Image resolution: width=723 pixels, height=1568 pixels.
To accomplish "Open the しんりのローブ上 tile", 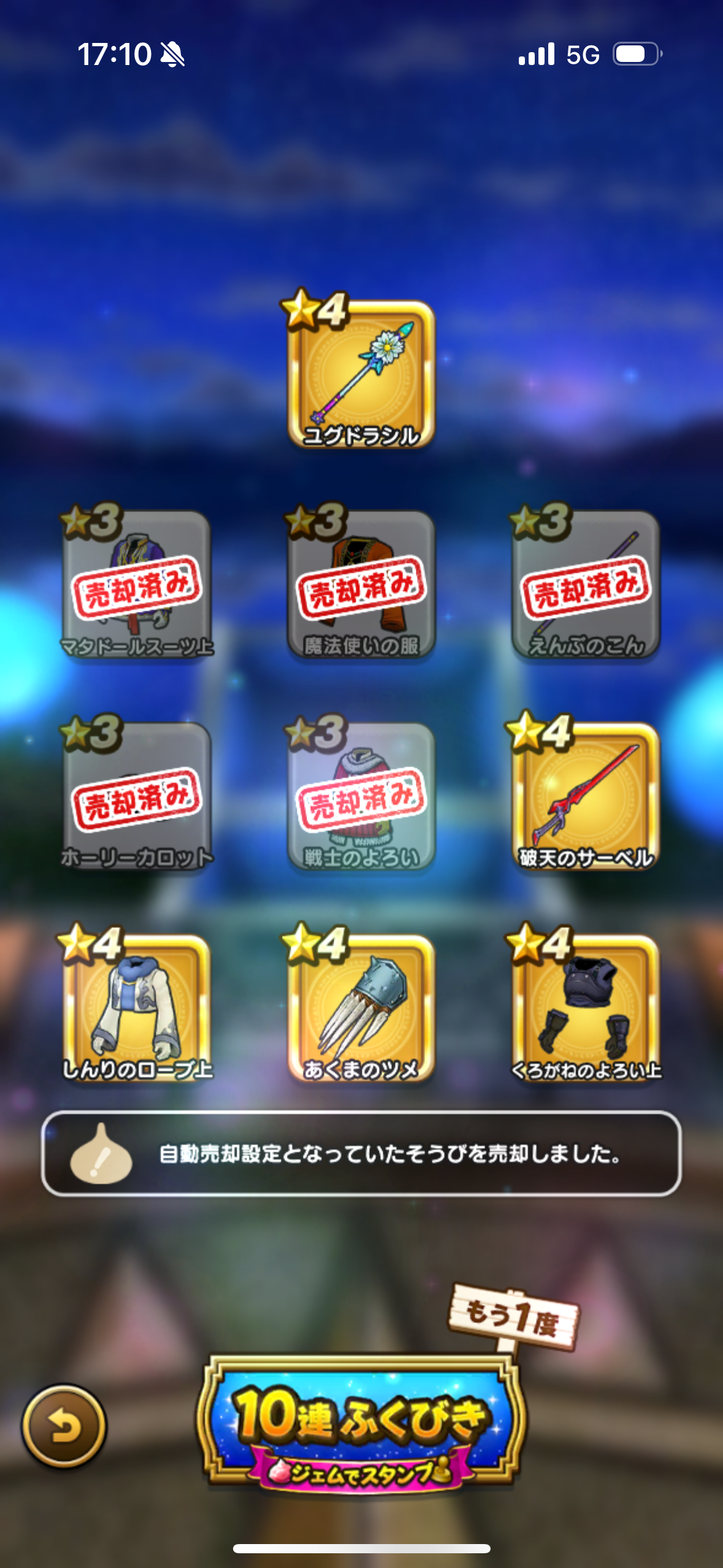I will pos(137,1007).
